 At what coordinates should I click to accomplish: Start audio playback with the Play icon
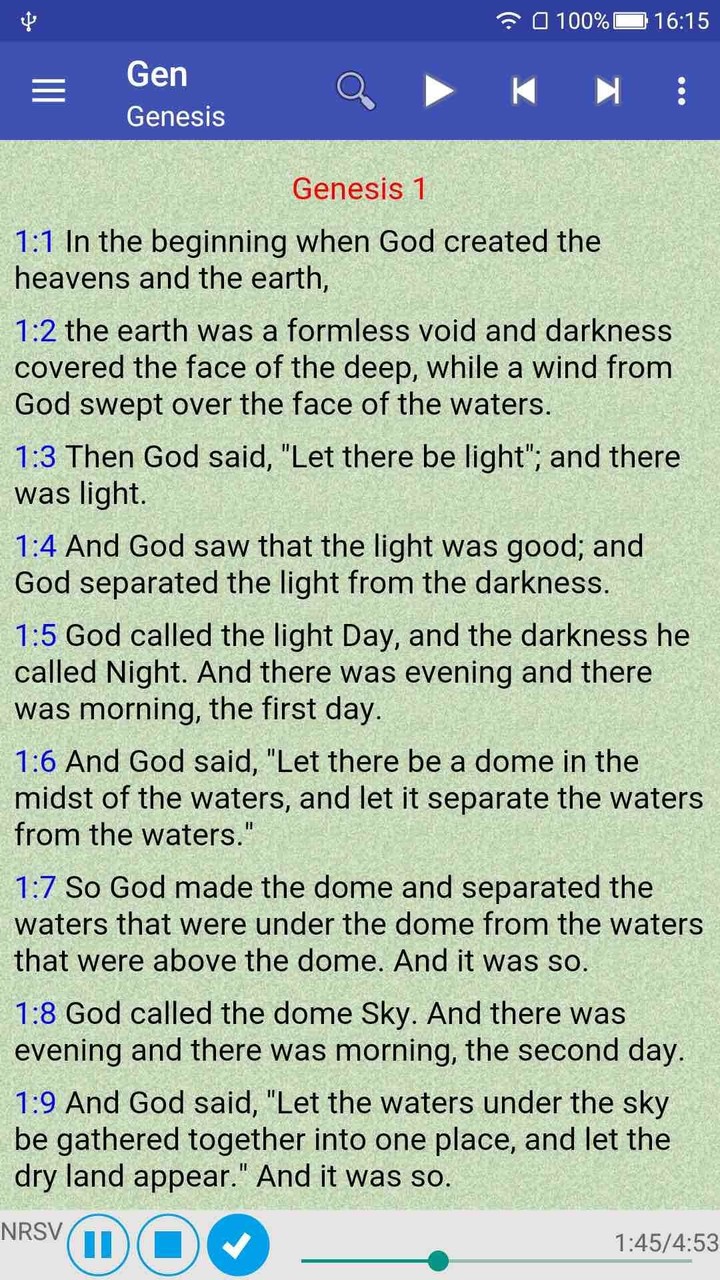439,91
